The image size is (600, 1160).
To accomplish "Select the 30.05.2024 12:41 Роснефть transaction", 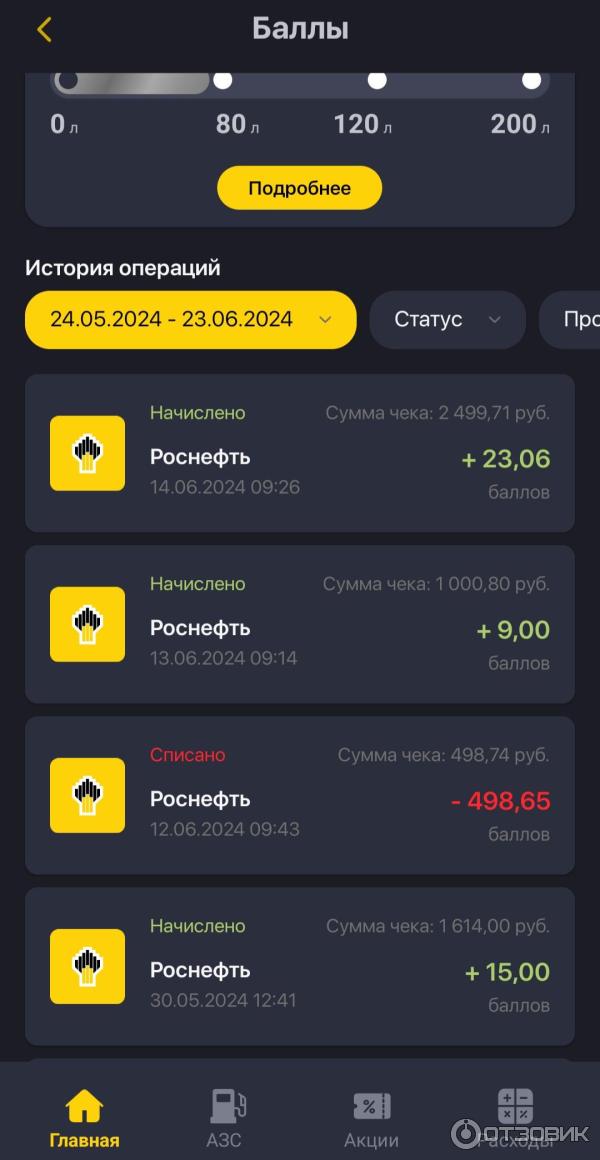I will (299, 966).
